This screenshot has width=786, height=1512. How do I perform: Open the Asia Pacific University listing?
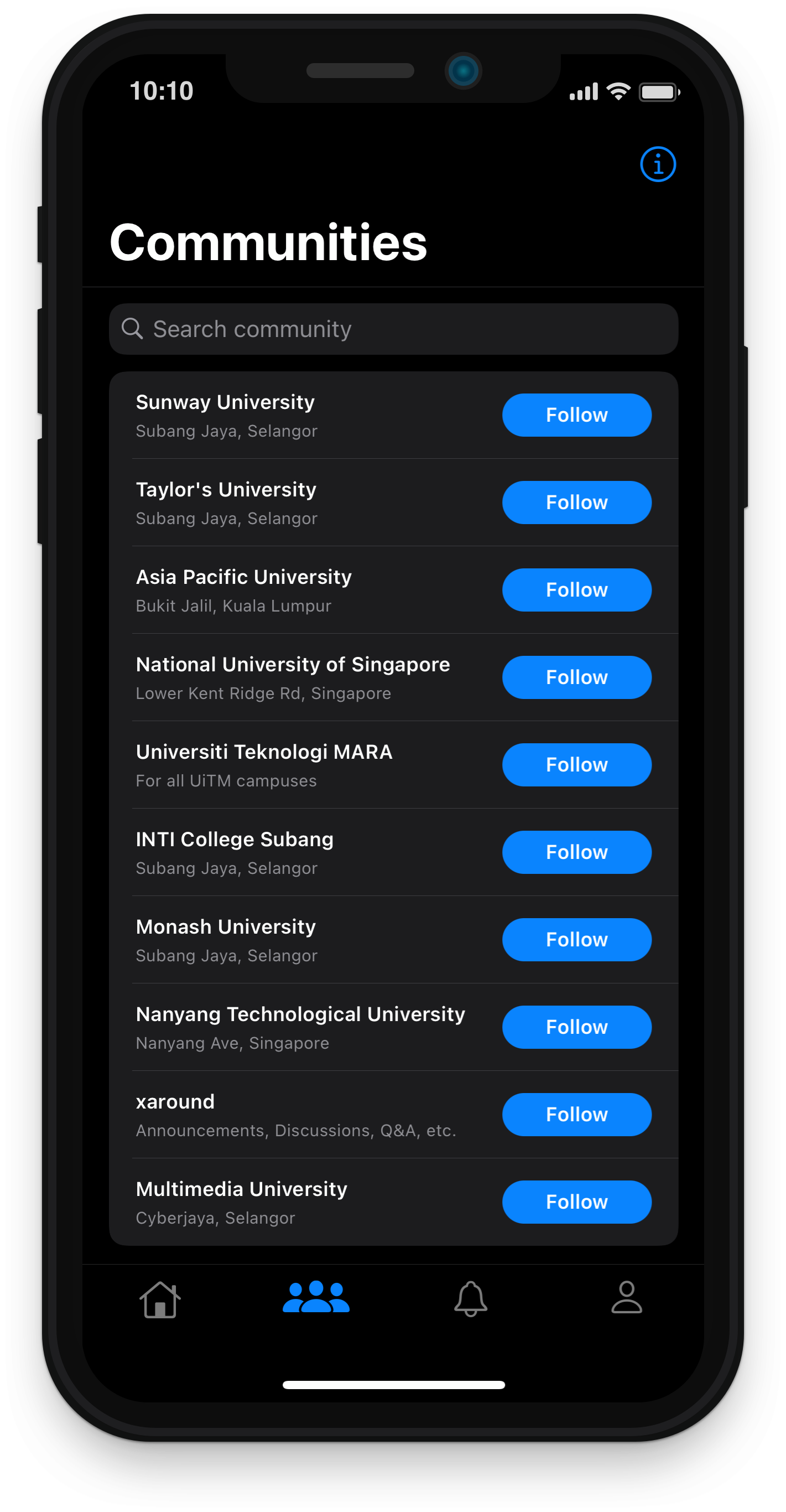(x=243, y=590)
